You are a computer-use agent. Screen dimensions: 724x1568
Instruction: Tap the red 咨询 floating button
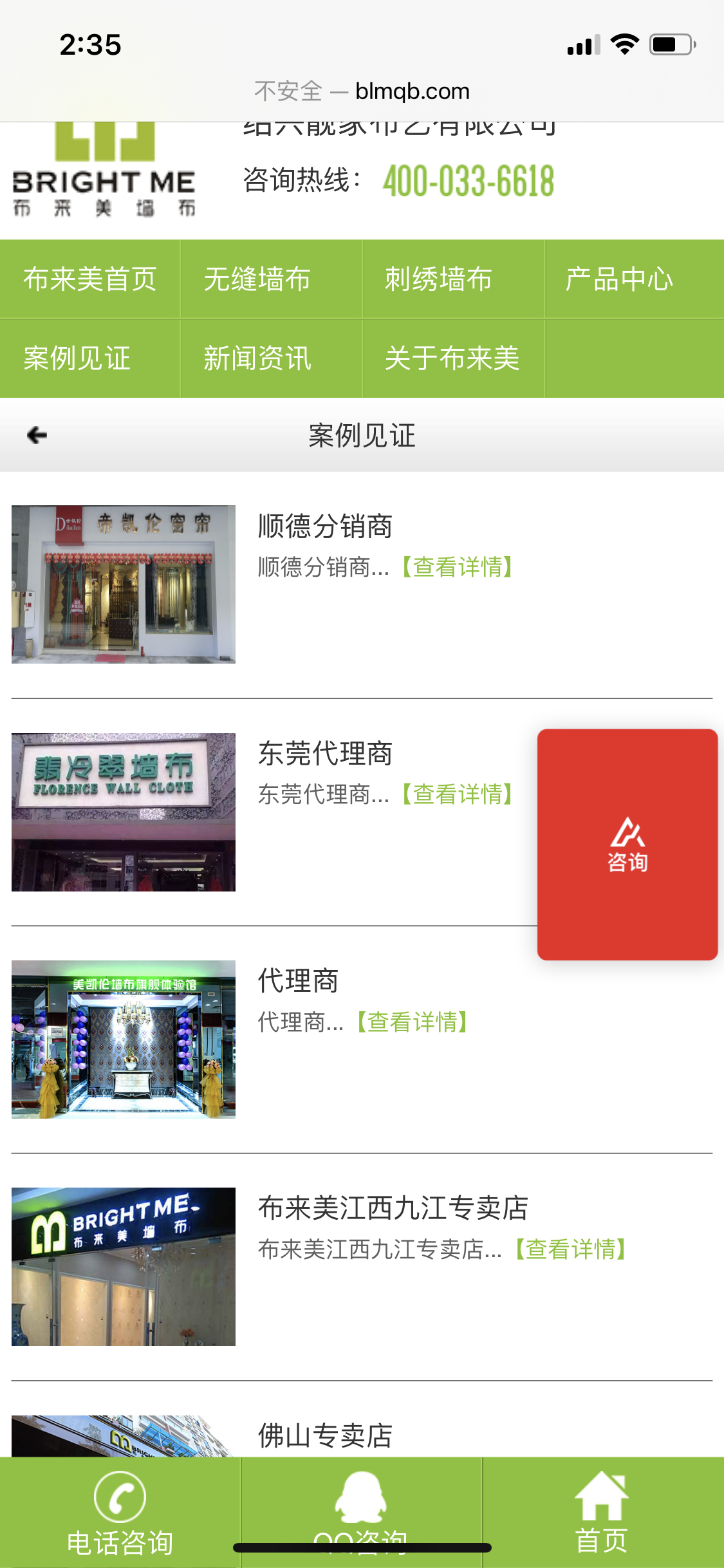(x=627, y=845)
